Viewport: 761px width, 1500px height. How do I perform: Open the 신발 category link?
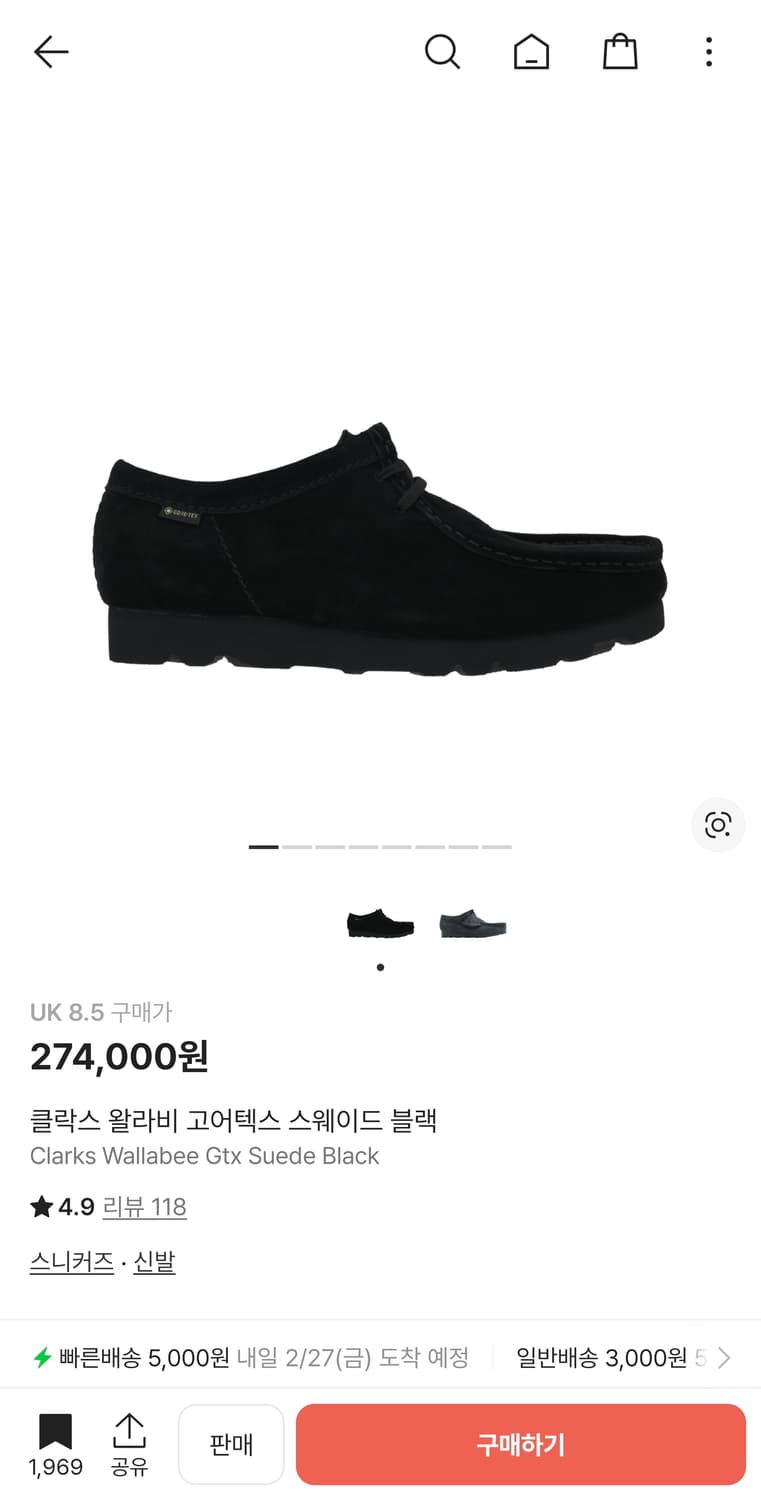click(x=154, y=1261)
